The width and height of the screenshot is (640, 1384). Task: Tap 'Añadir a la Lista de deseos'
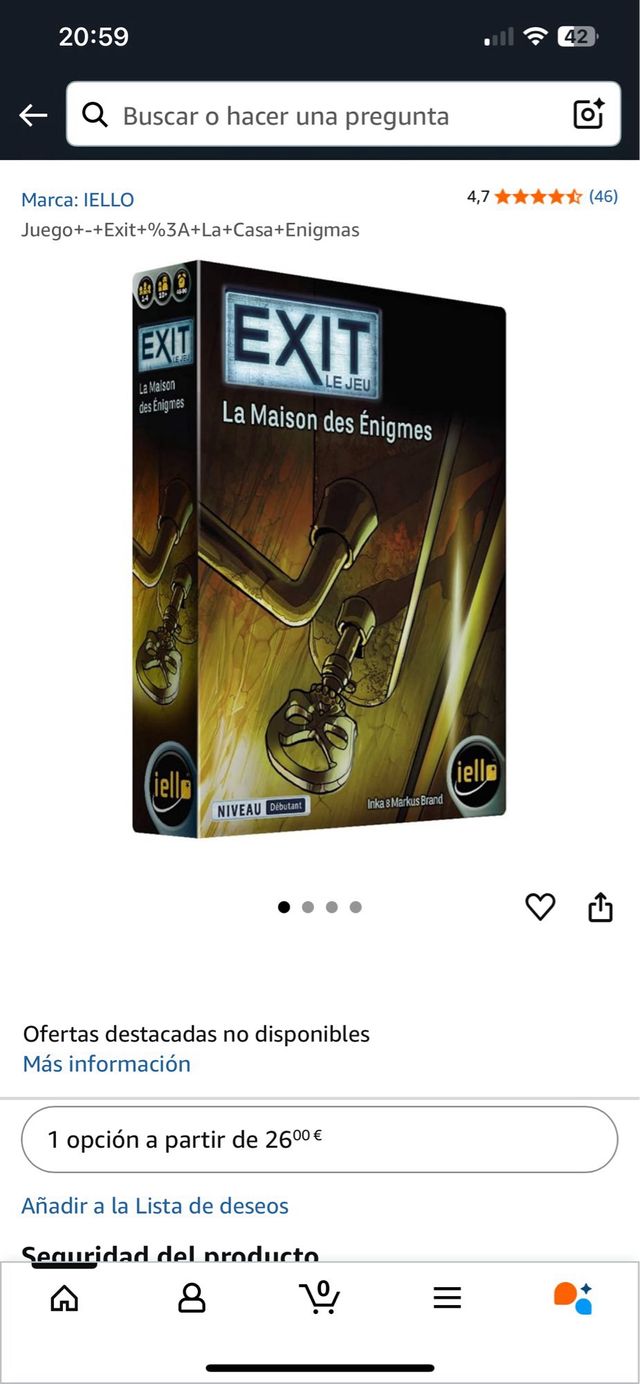click(155, 1206)
